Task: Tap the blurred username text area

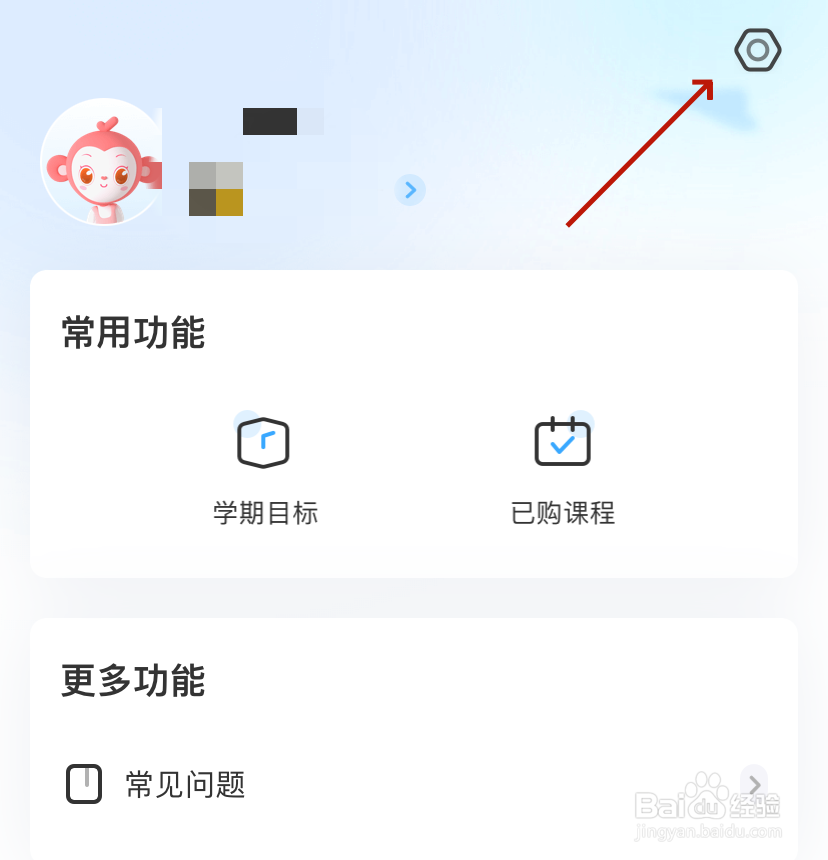Action: (x=270, y=121)
